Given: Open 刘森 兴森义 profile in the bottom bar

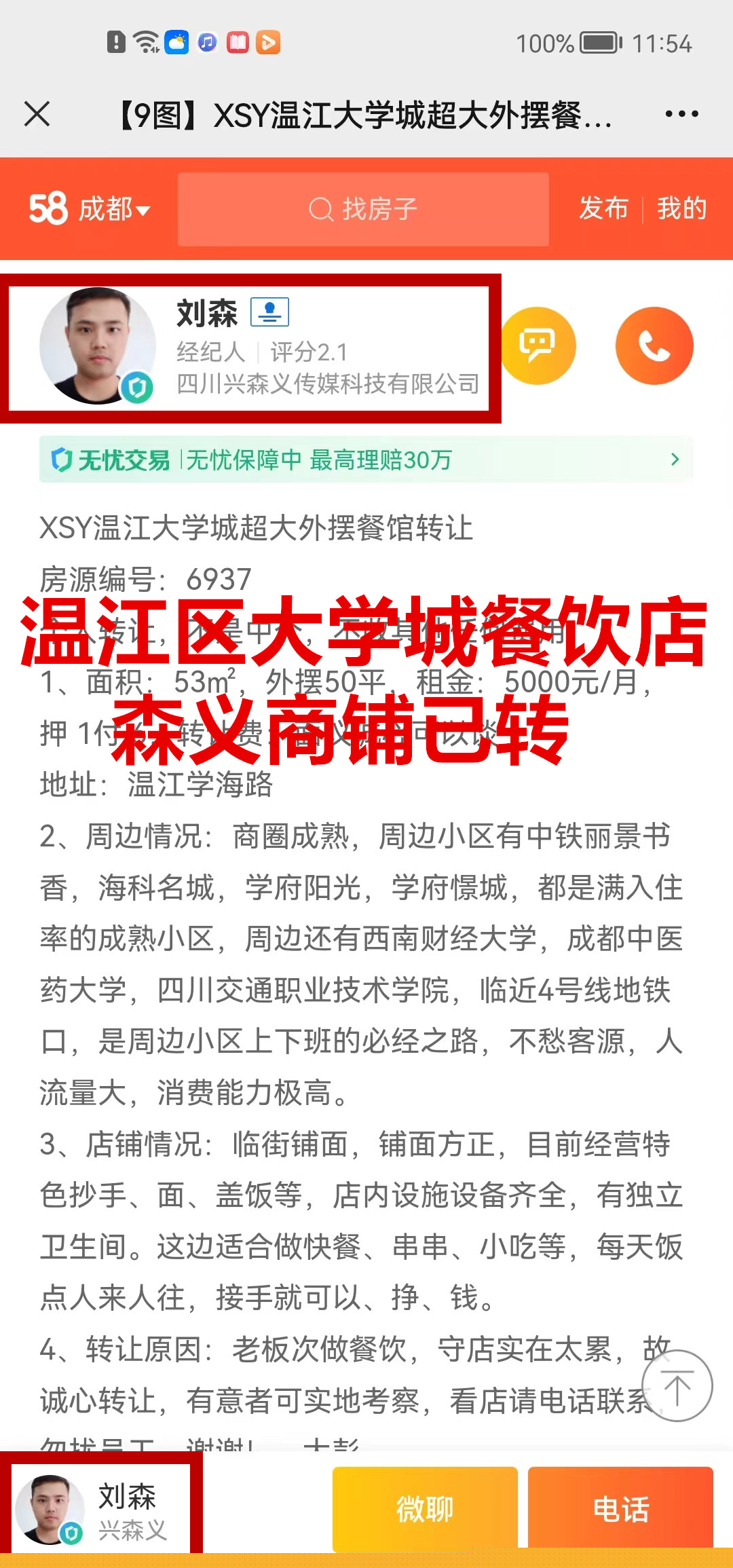Looking at the screenshot, I should 100,1509.
